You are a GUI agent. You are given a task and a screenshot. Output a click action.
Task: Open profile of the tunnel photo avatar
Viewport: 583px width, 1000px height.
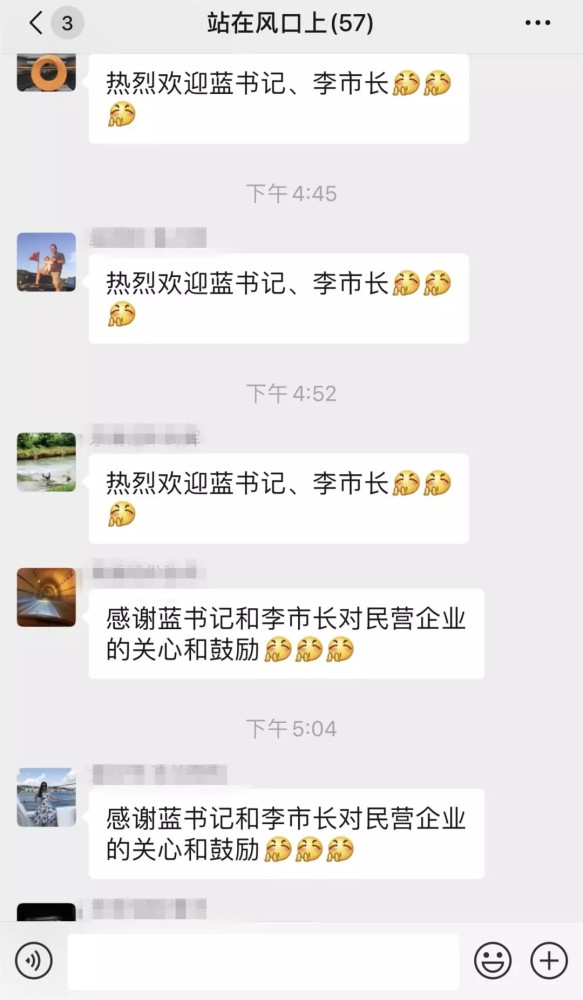(x=46, y=598)
